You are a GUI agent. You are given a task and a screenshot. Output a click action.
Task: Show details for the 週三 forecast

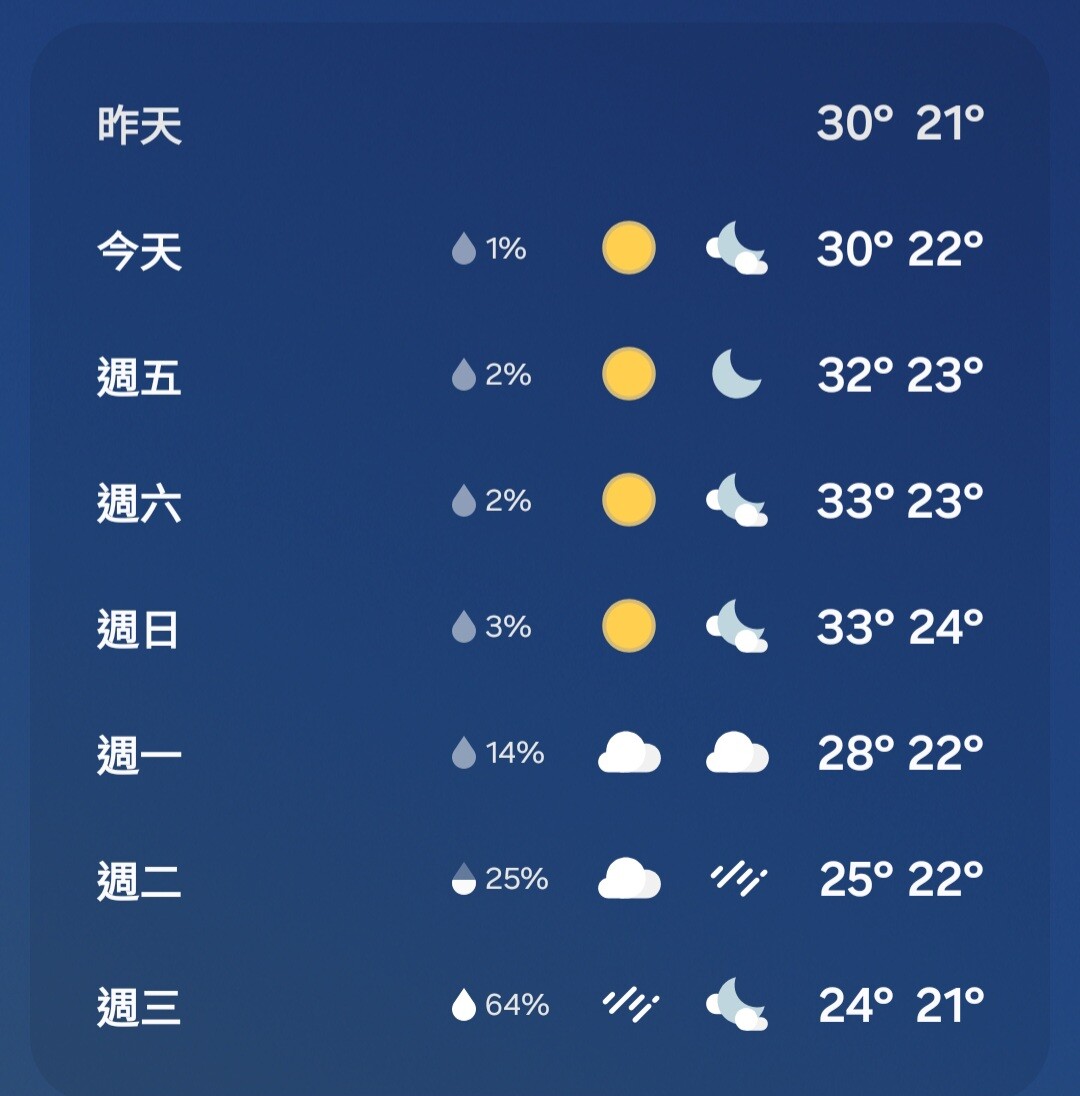[x=540, y=1005]
